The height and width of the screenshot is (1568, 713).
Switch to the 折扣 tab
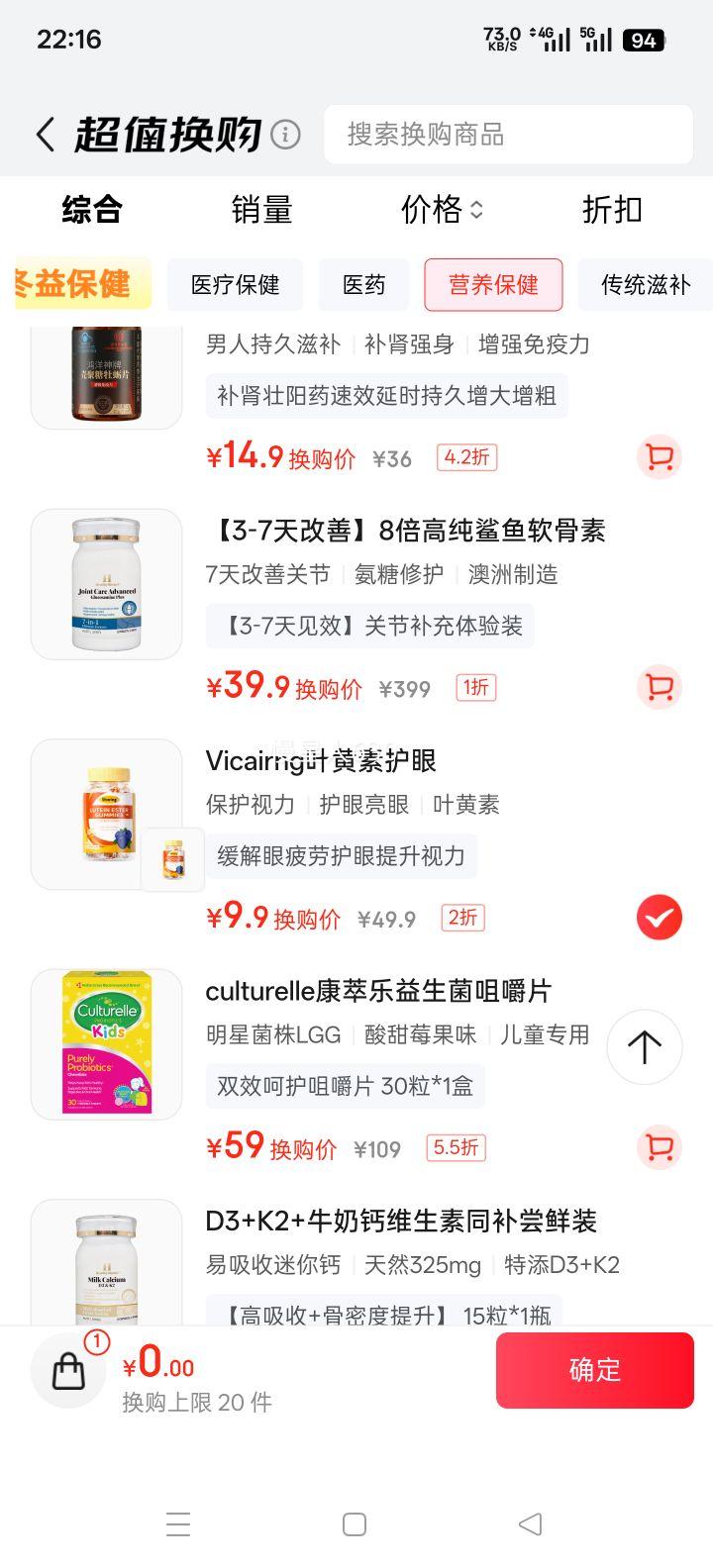point(611,210)
